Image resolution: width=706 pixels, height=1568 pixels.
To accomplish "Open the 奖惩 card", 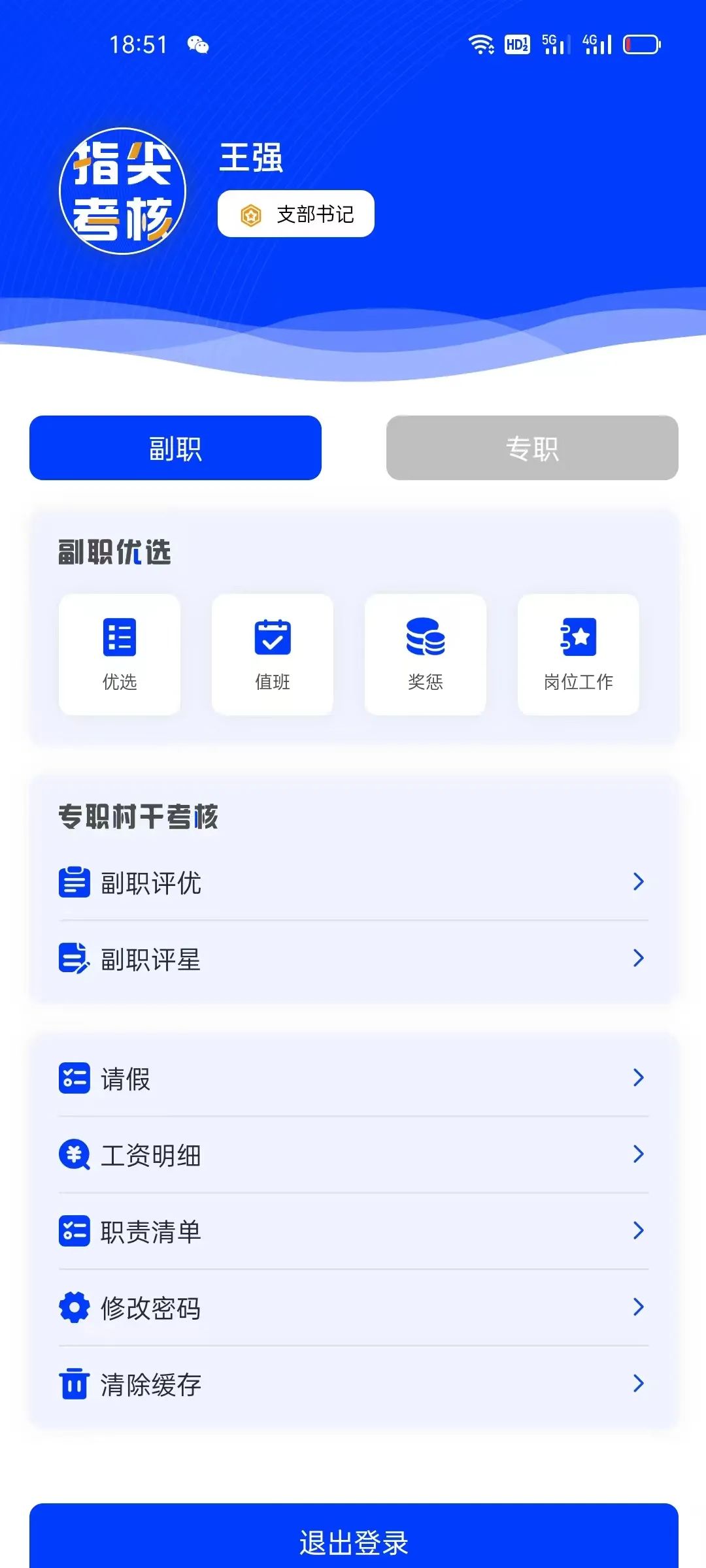I will point(426,654).
